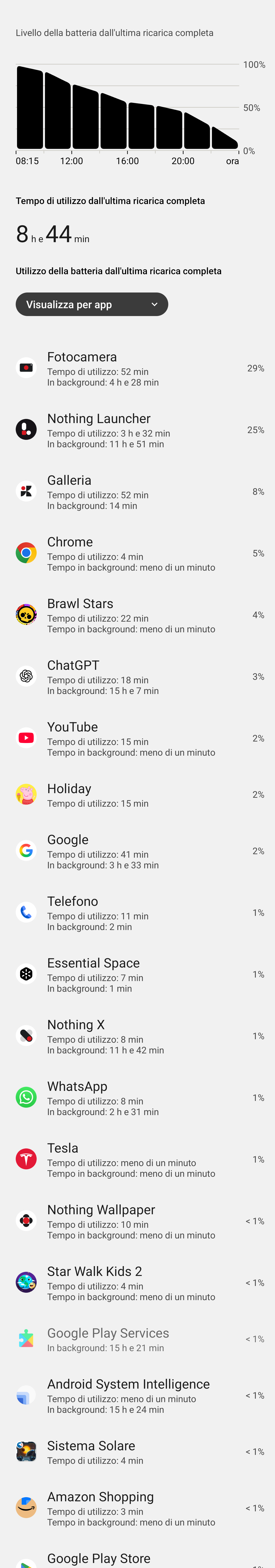Open Chrome battery usage details
Viewport: 275px width, 1568px height.
point(137,553)
